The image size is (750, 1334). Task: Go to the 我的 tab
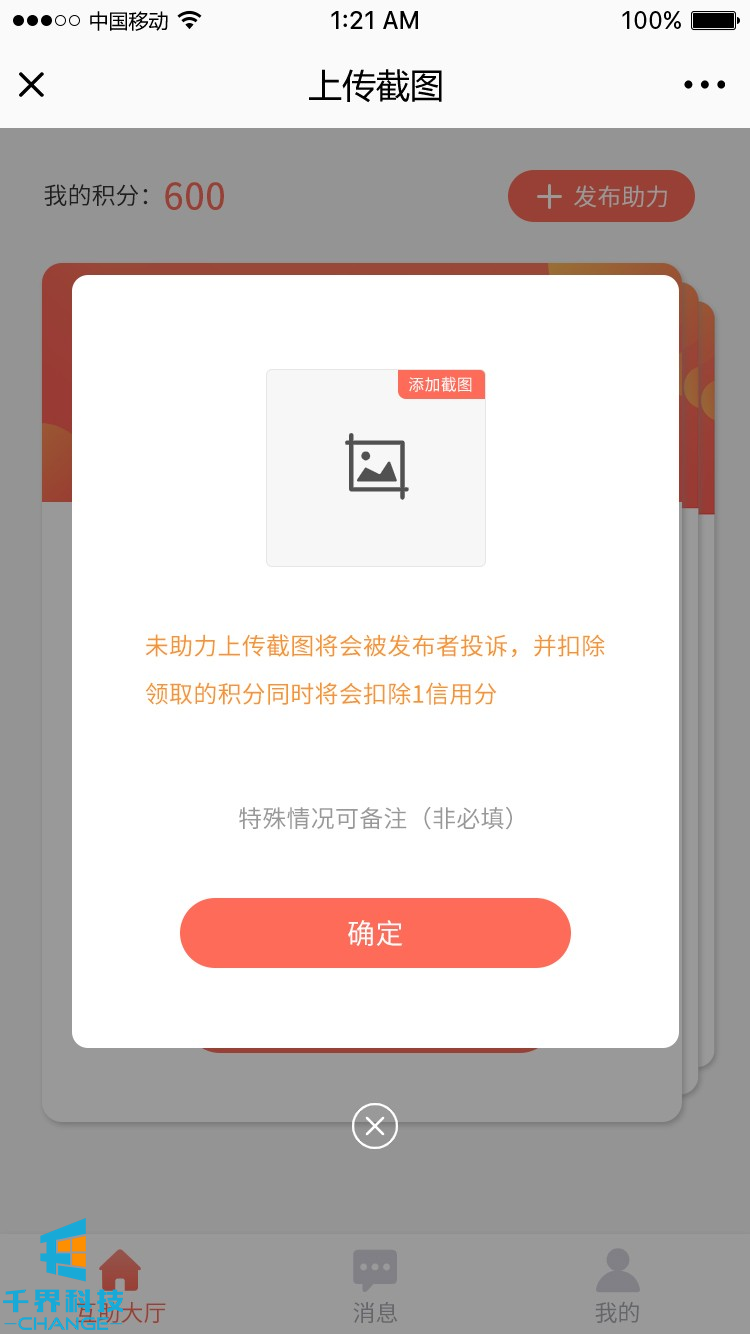click(617, 1286)
